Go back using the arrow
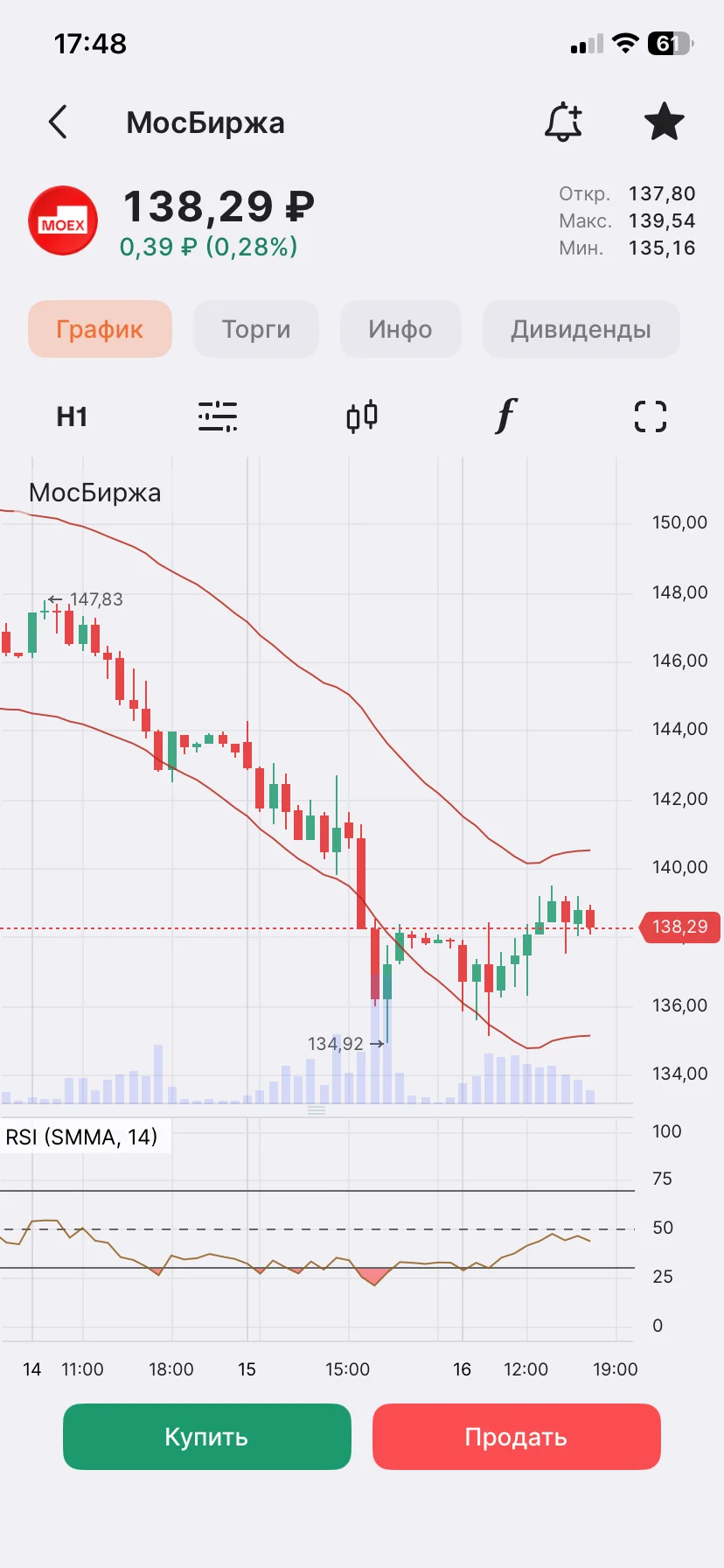The image size is (724, 1568). [x=58, y=122]
